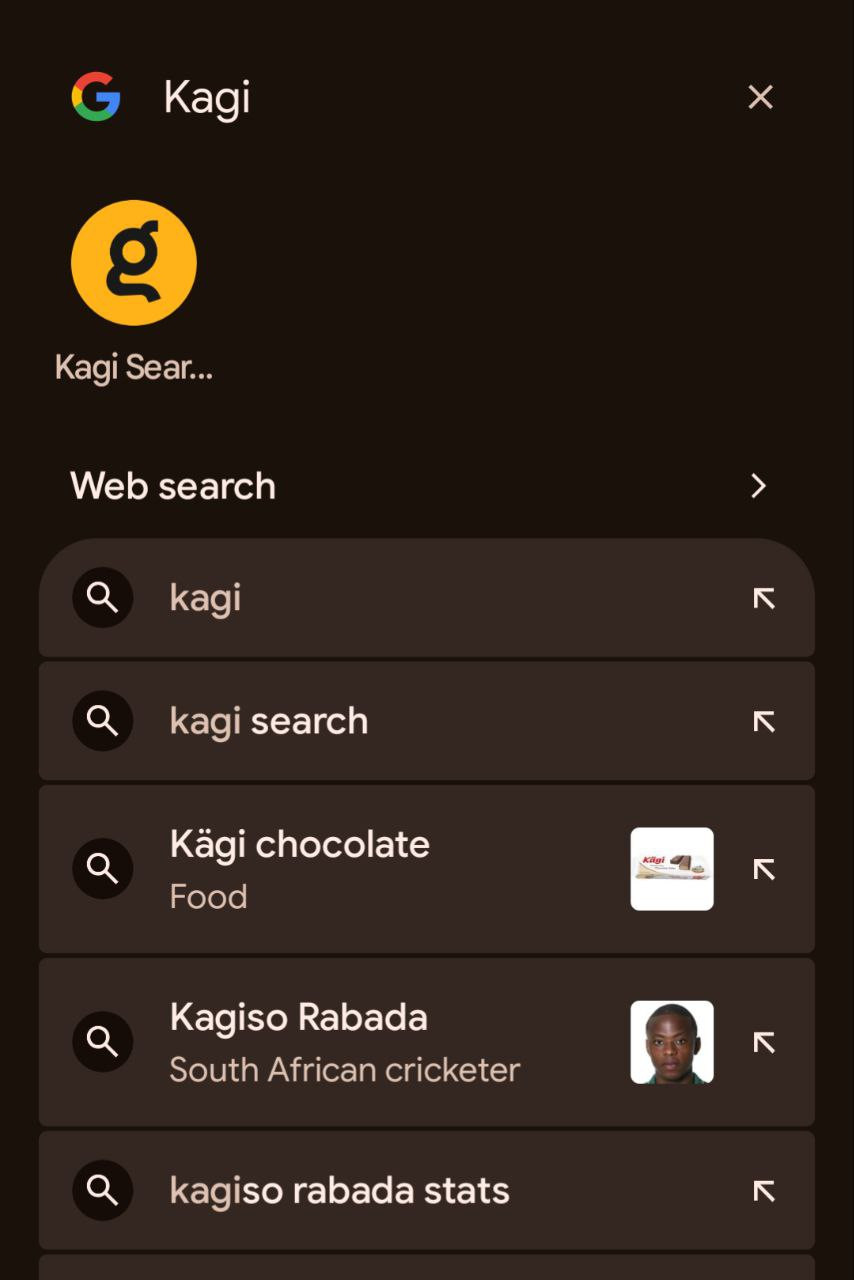Viewport: 854px width, 1280px height.
Task: Expand the Web search section
Action: tap(758, 486)
